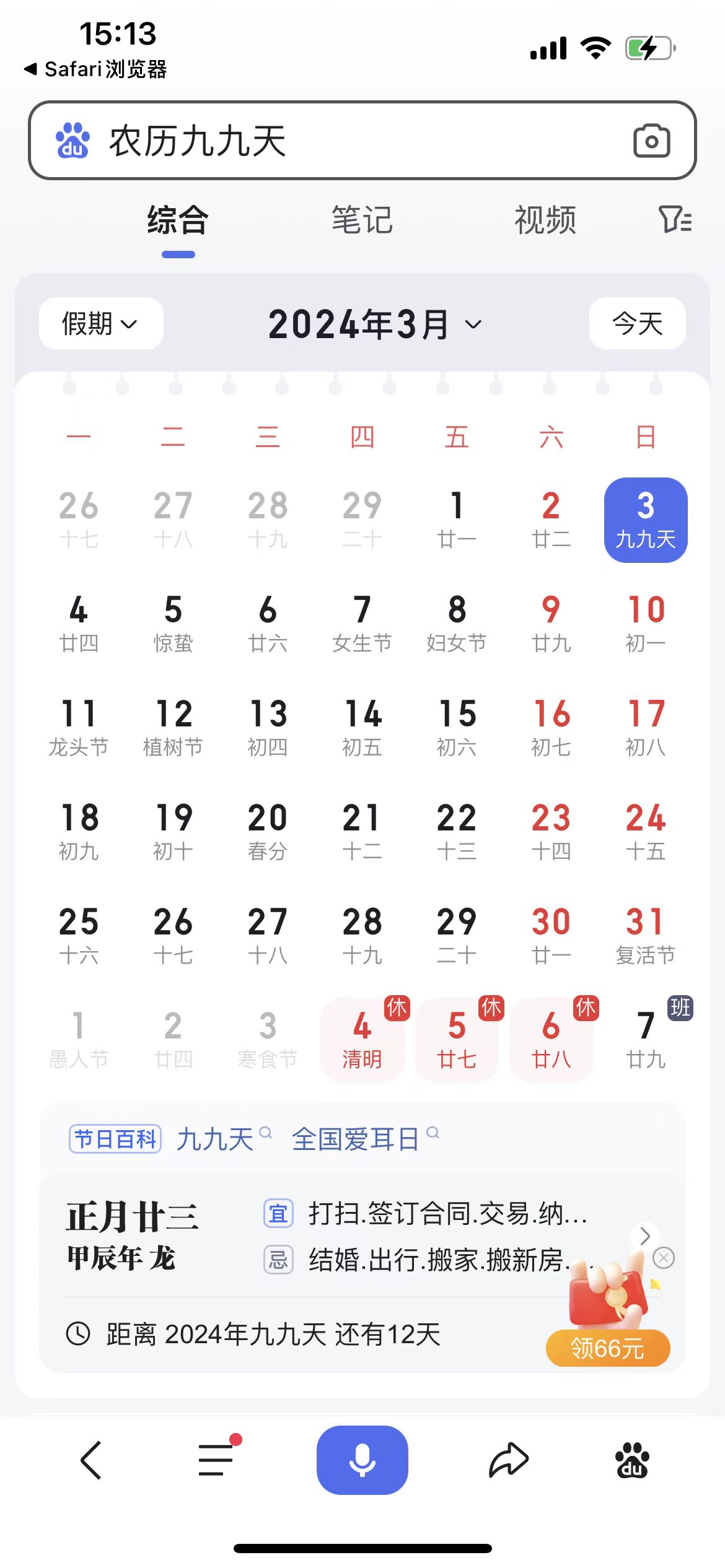725x1568 pixels.
Task: Switch to the 笔记 tab
Action: (362, 220)
